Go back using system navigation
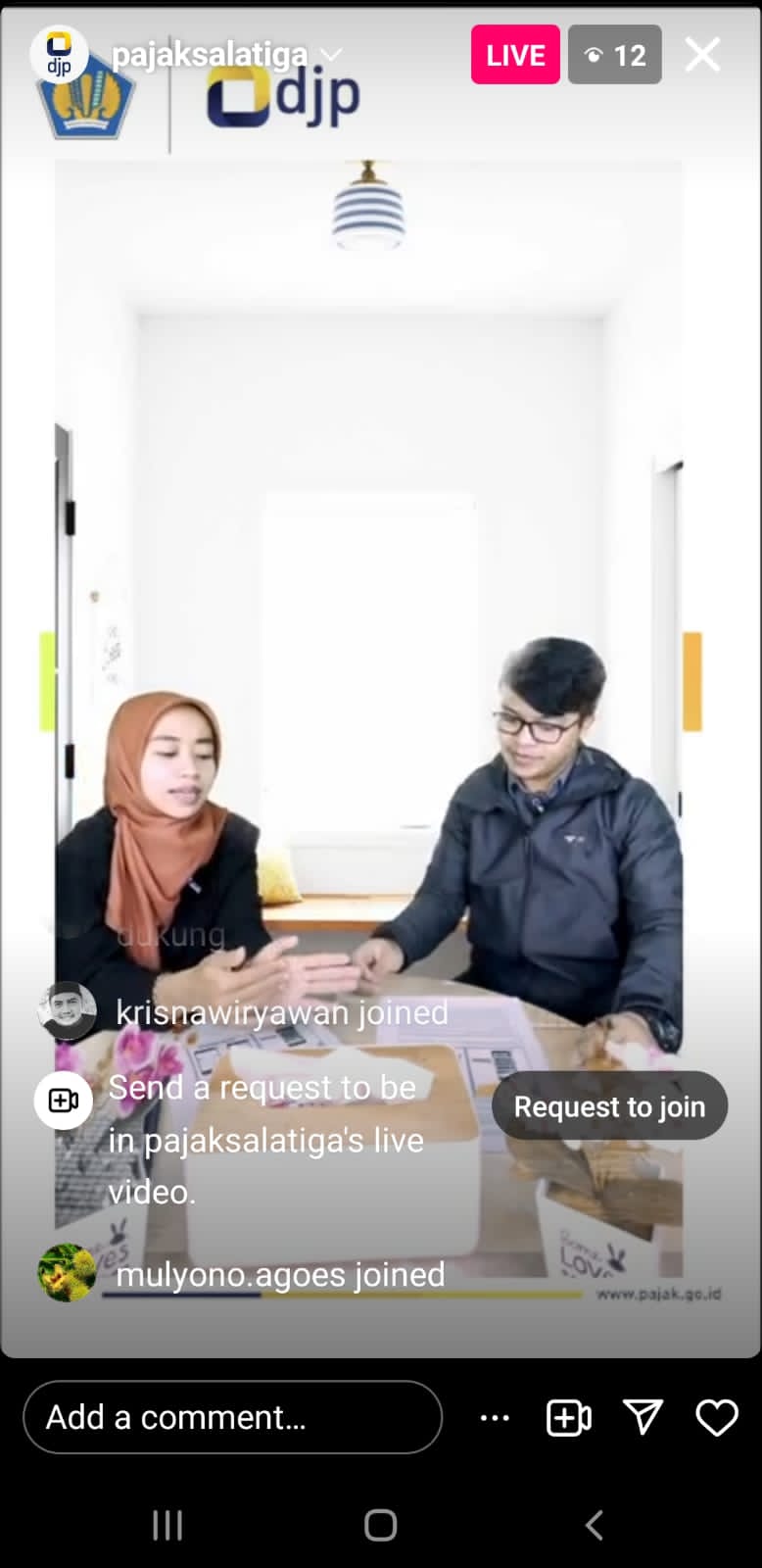The image size is (762, 1568). (594, 1525)
